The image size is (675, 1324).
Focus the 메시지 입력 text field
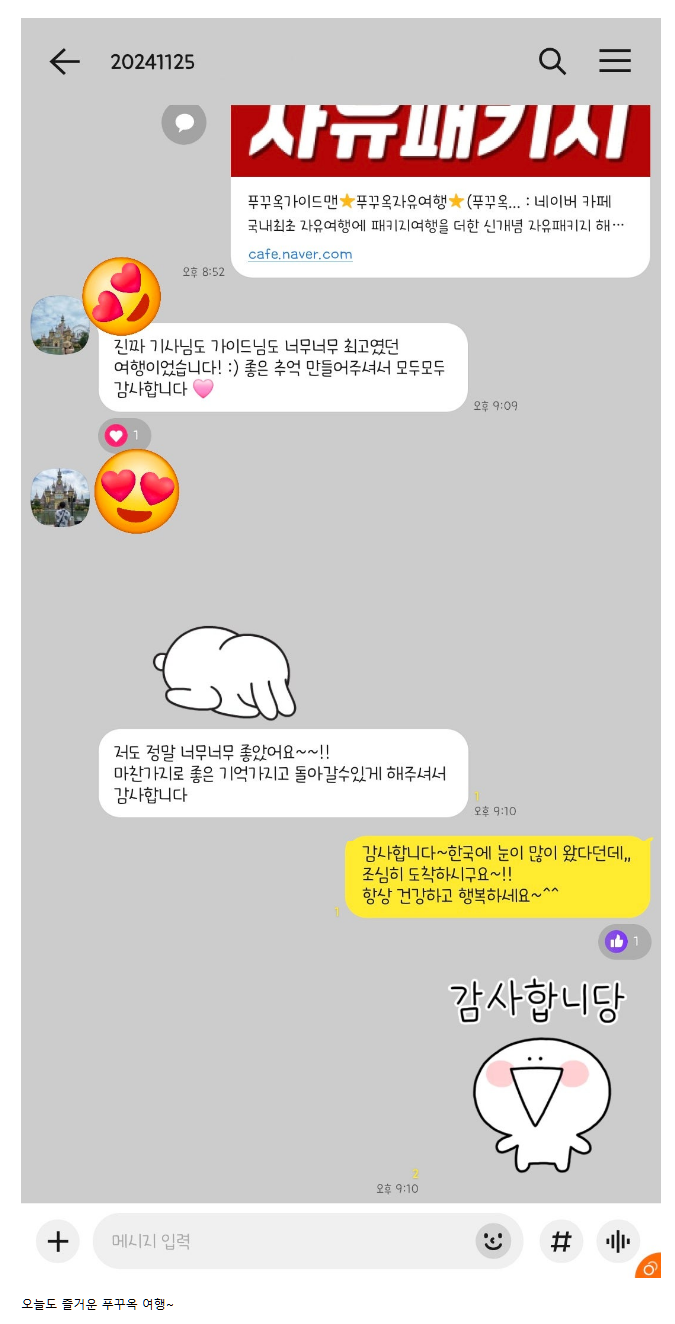point(280,1241)
